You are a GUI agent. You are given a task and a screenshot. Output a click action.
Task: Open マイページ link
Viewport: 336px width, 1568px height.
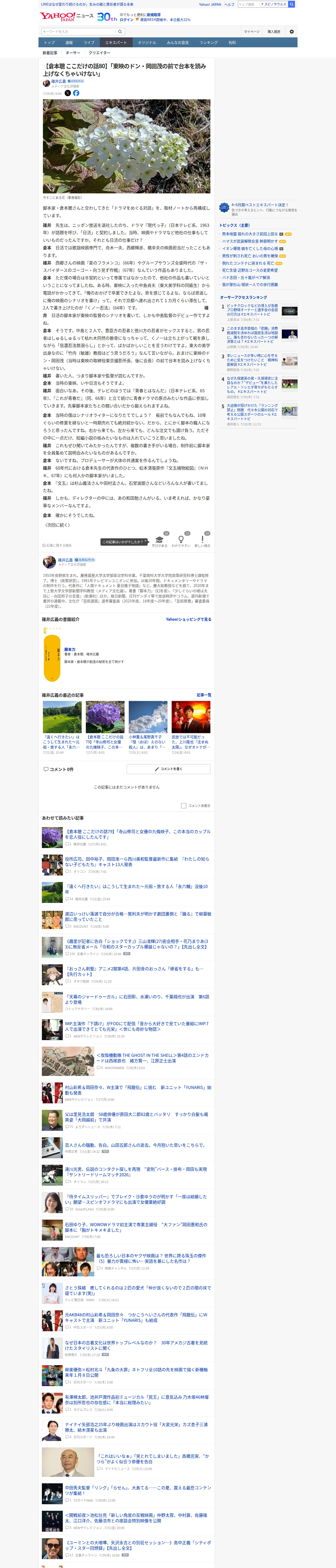click(251, 32)
